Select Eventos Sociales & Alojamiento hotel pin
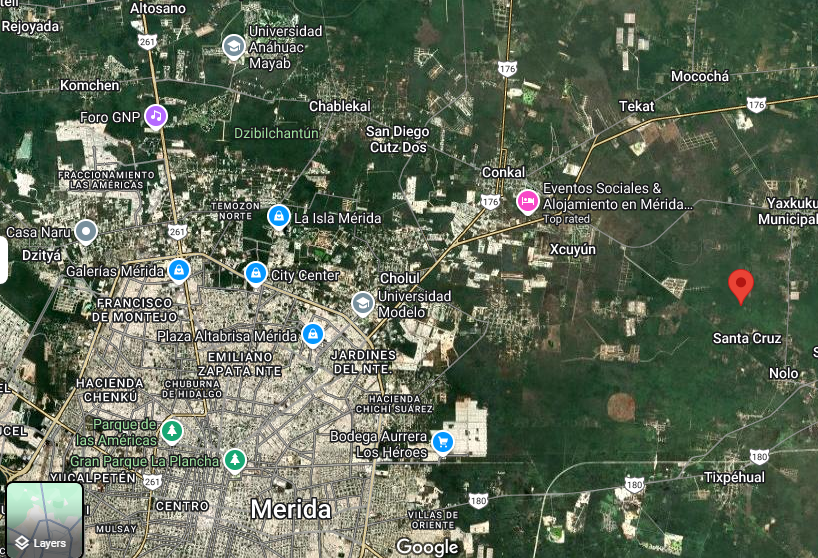The height and width of the screenshot is (558, 818). [527, 201]
